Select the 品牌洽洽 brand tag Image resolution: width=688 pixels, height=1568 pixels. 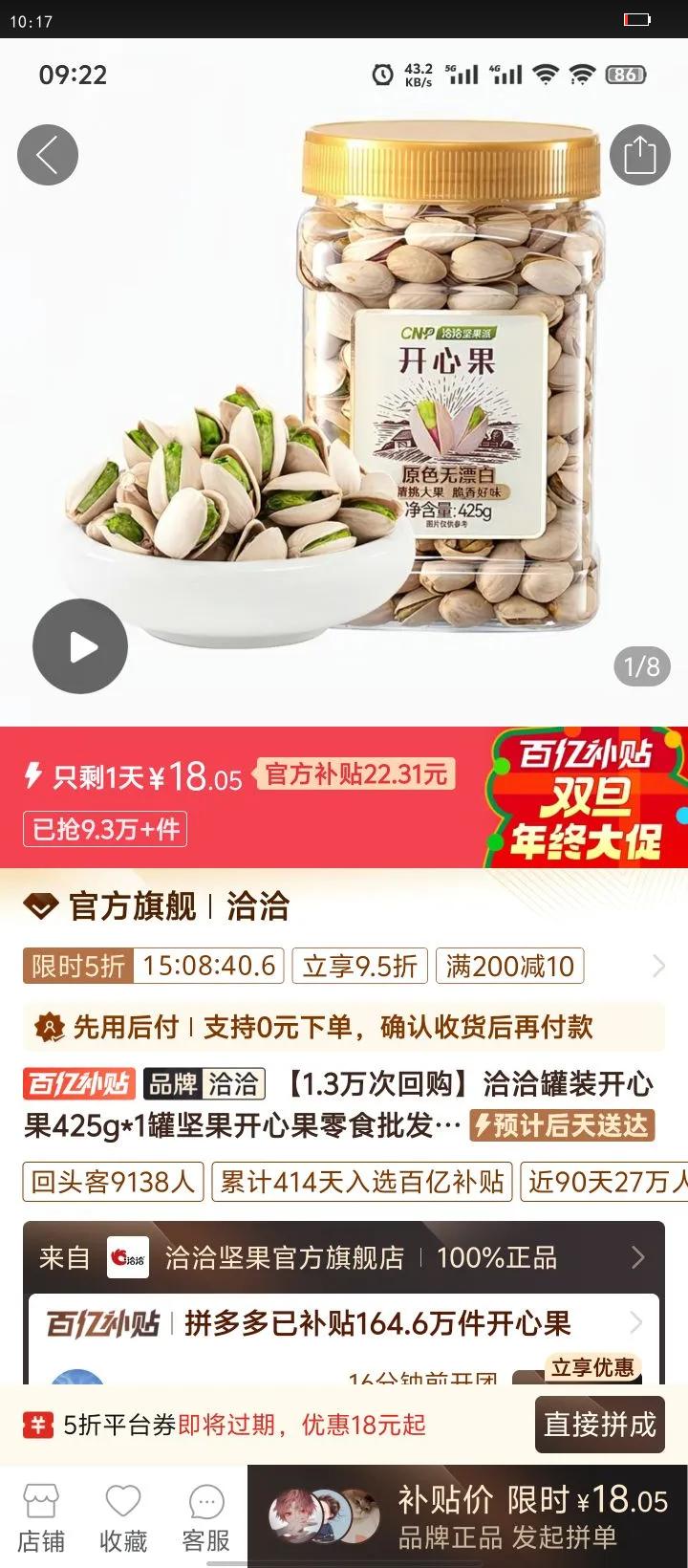pyautogui.click(x=204, y=1085)
